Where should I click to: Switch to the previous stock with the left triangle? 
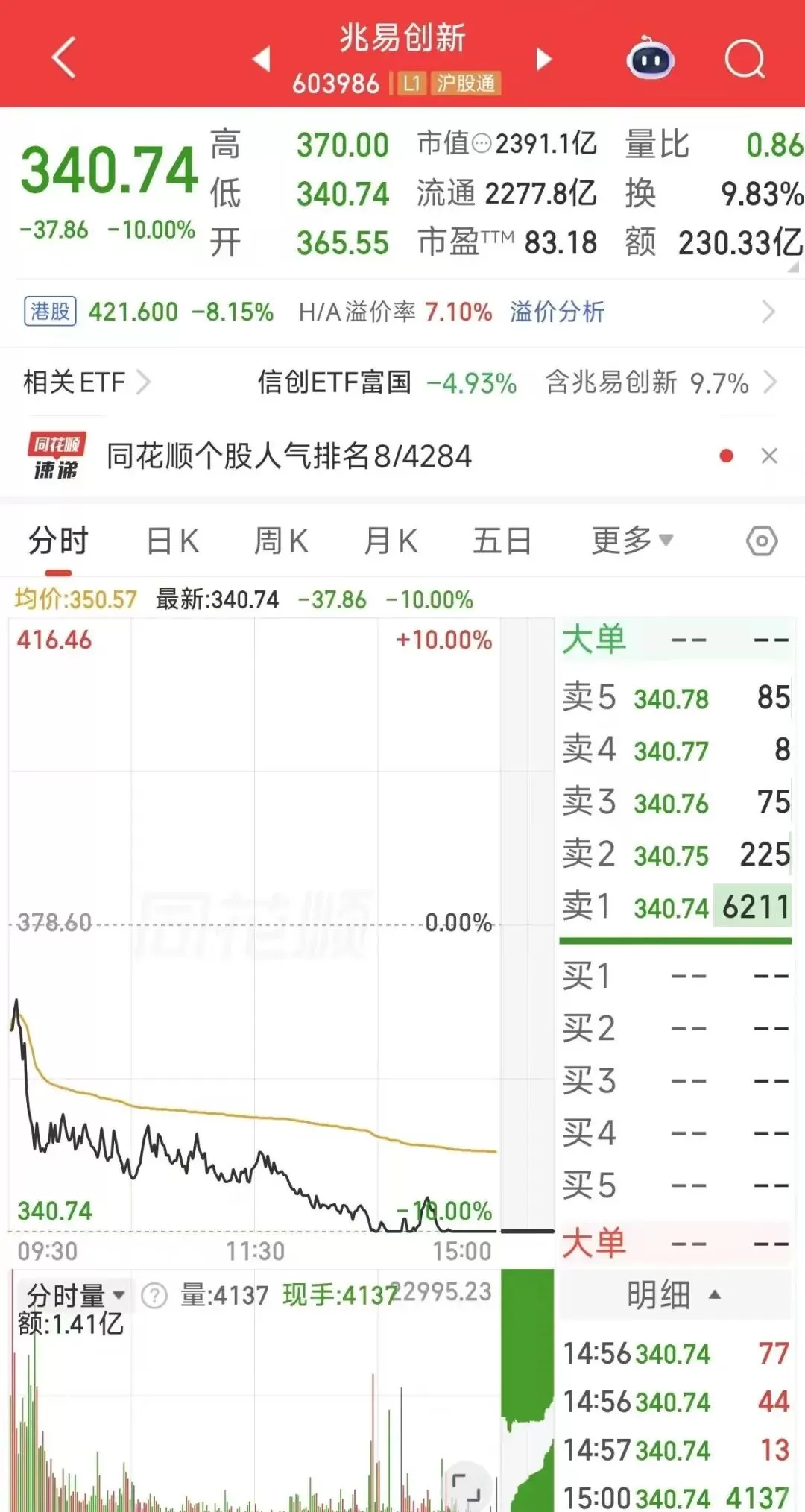click(262, 59)
